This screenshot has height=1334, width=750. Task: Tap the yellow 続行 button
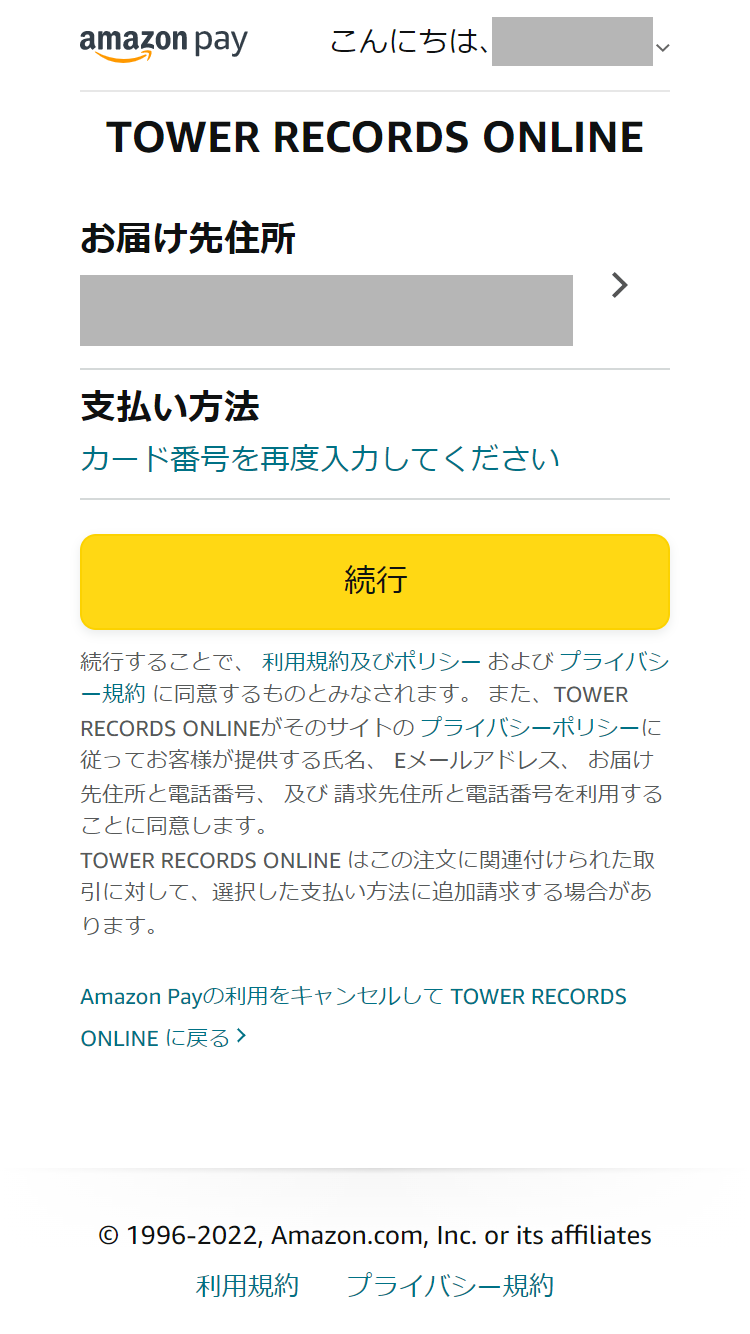tap(375, 582)
